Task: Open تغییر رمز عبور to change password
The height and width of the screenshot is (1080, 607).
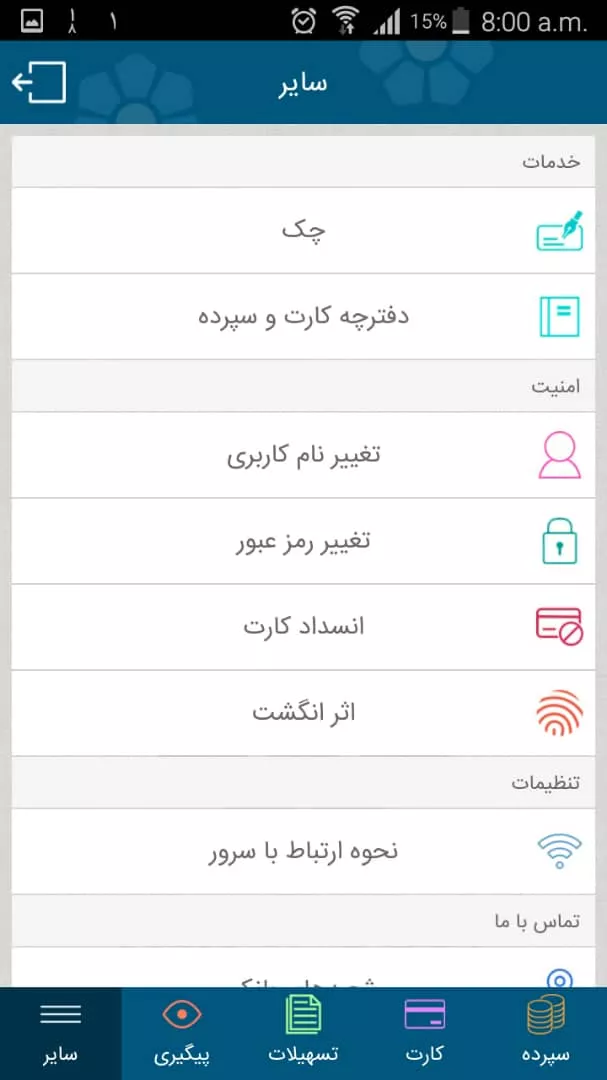Action: pyautogui.click(x=303, y=541)
